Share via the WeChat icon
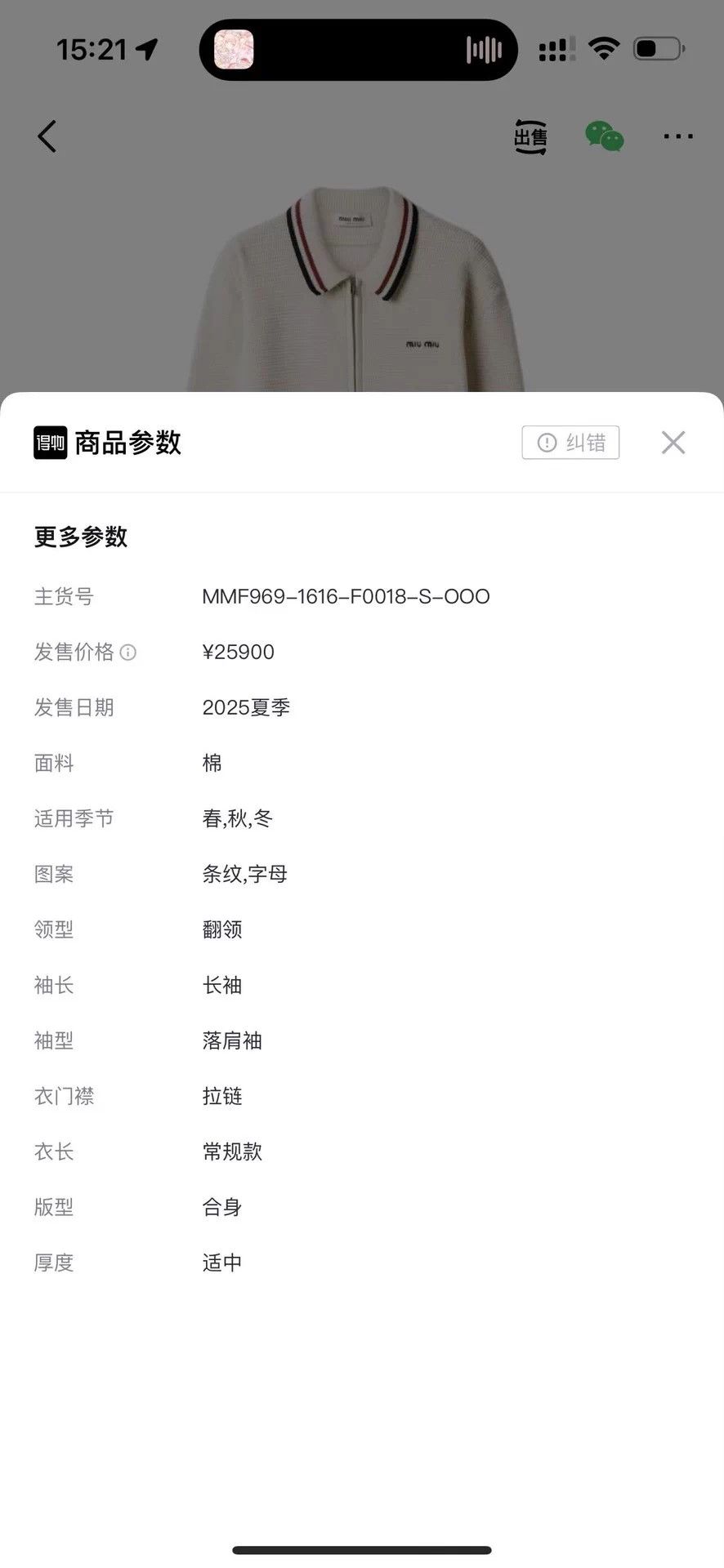Viewport: 724px width, 1568px height. pos(605,136)
